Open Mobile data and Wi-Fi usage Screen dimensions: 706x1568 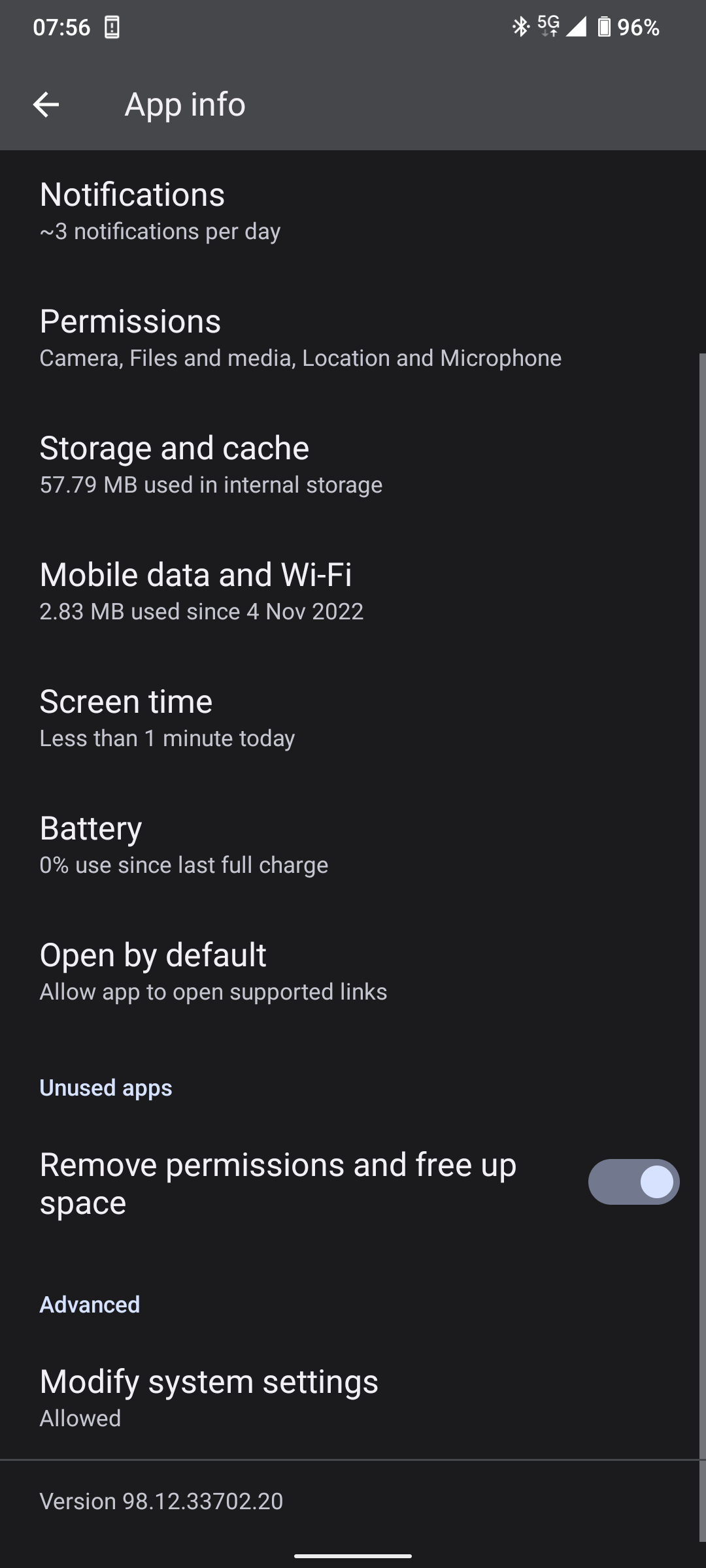point(353,592)
